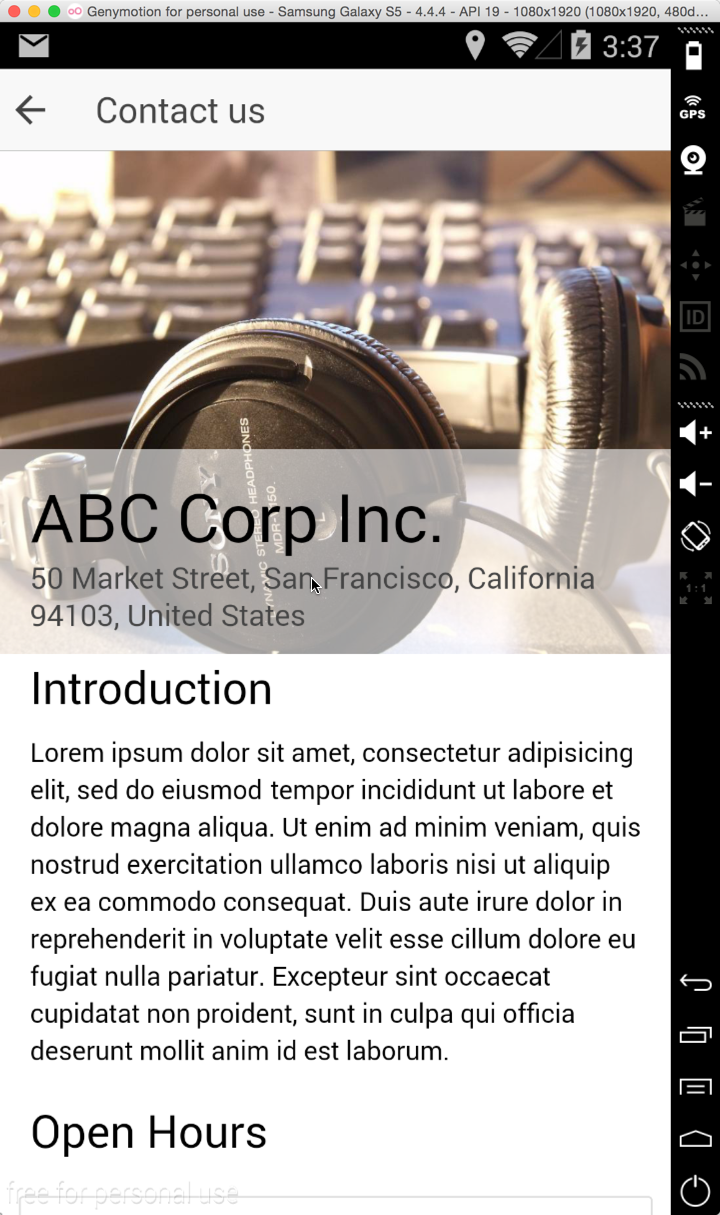Tap the emulator's Android back button
Image resolution: width=720 pixels, height=1215 pixels.
pyautogui.click(x=695, y=982)
